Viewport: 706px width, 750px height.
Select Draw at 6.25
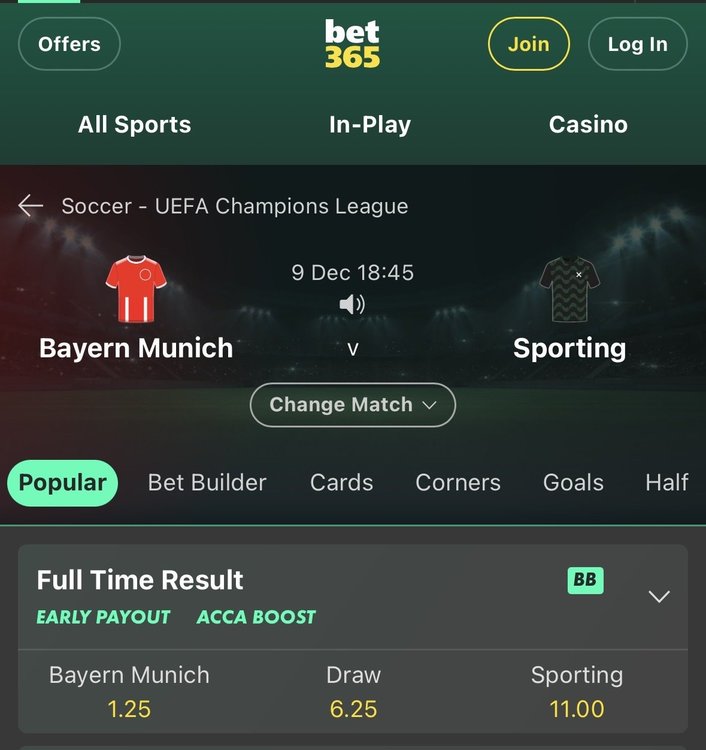tap(353, 692)
